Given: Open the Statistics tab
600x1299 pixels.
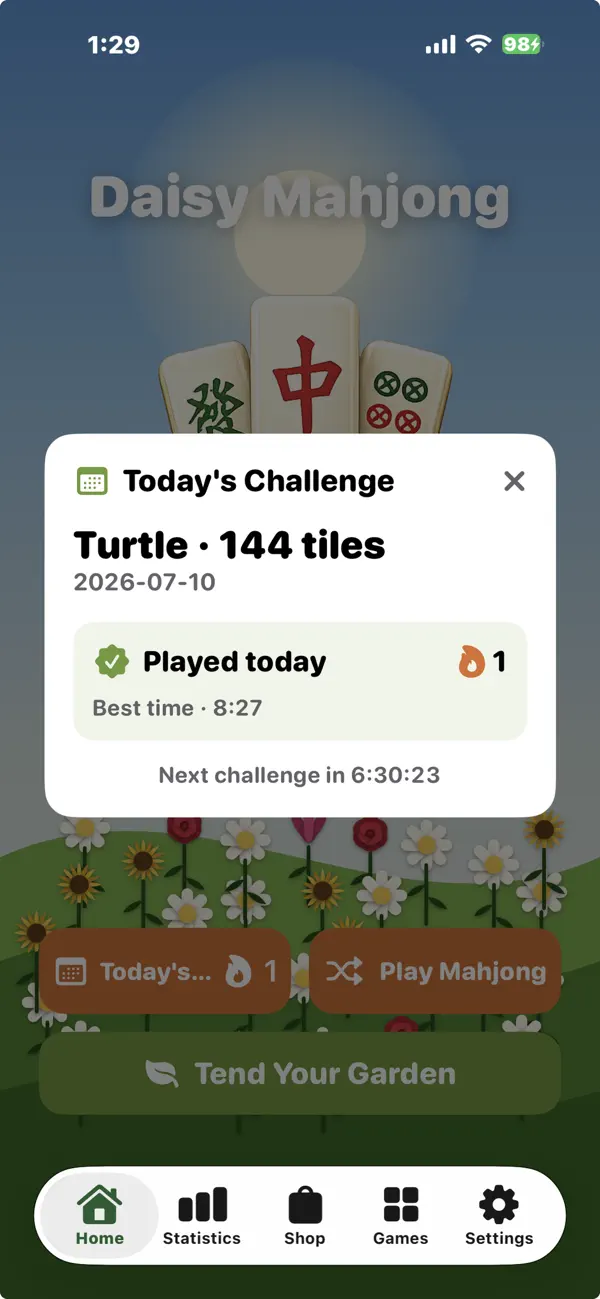Looking at the screenshot, I should tap(202, 1216).
